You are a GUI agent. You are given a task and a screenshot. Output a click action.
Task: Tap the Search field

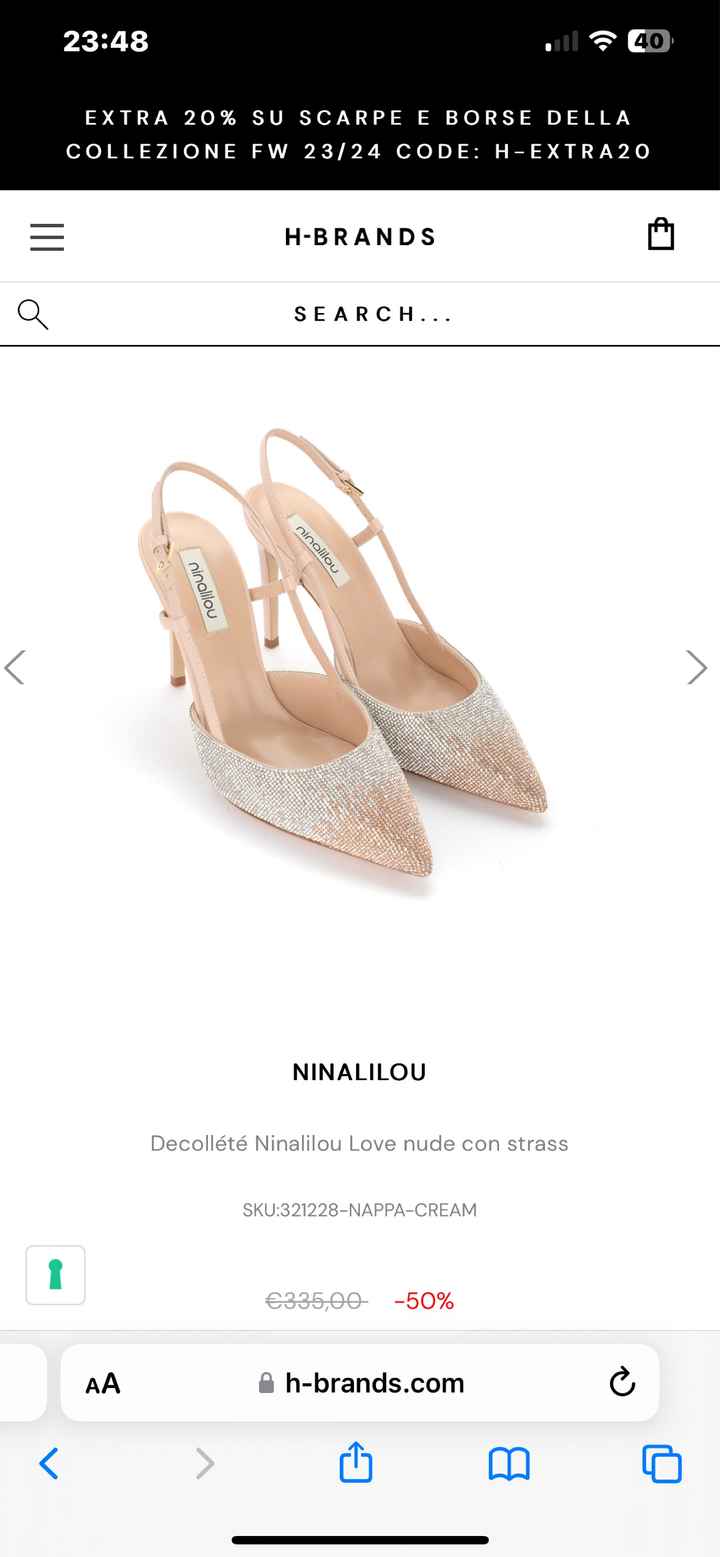pyautogui.click(x=373, y=314)
